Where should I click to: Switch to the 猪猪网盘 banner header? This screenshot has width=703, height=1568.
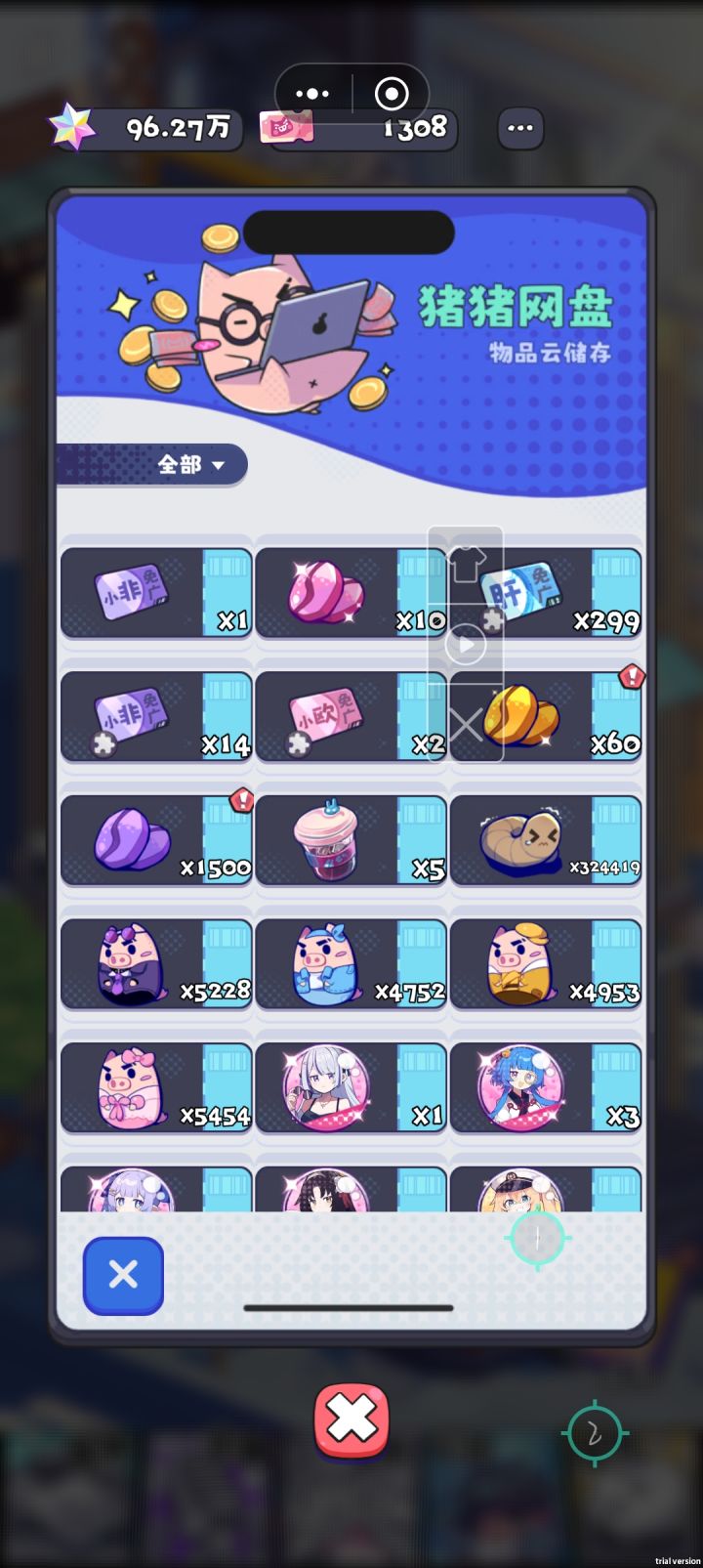(x=516, y=308)
